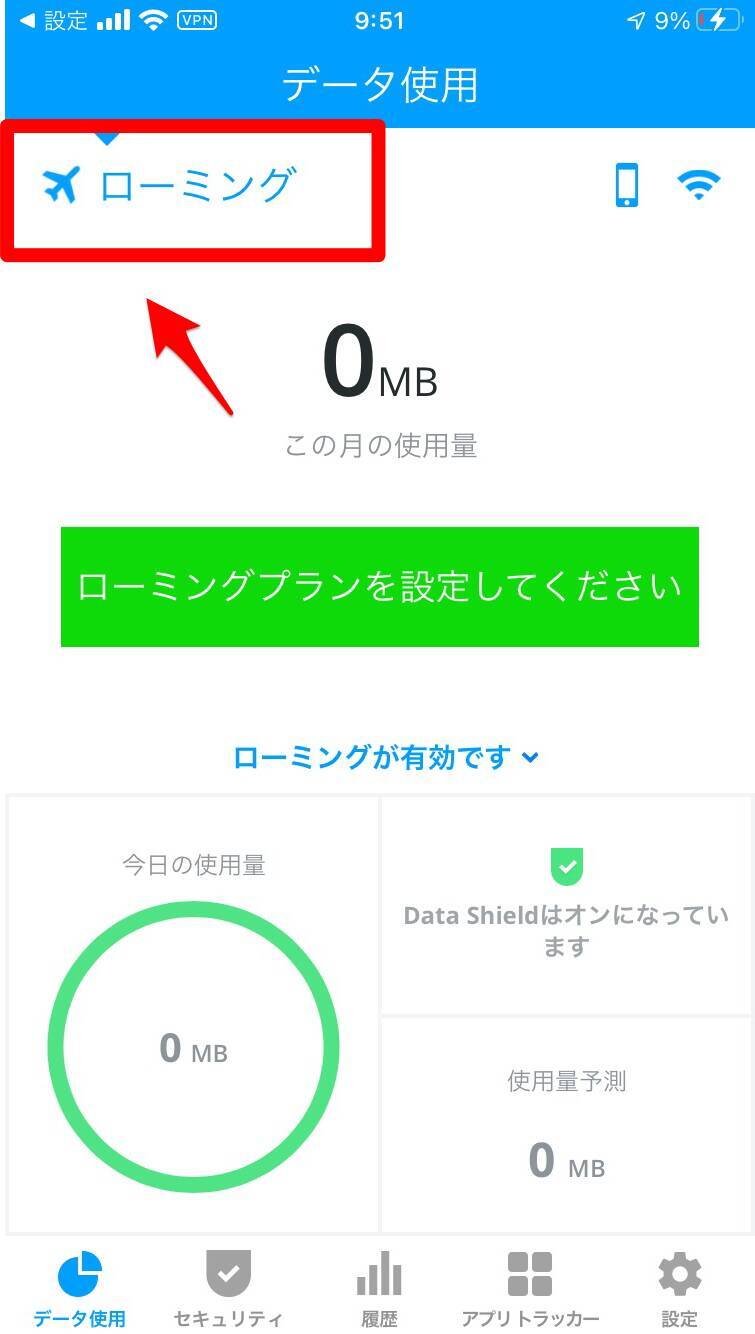The width and height of the screenshot is (755, 1334).
Task: Switch to the データ使用 tab
Action: [x=79, y=1289]
